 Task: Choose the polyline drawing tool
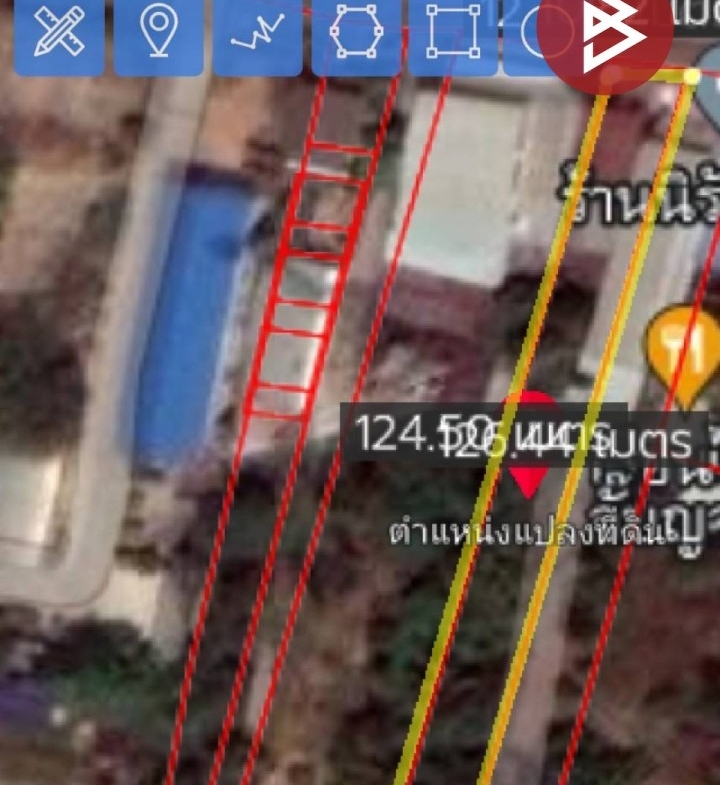tap(257, 34)
